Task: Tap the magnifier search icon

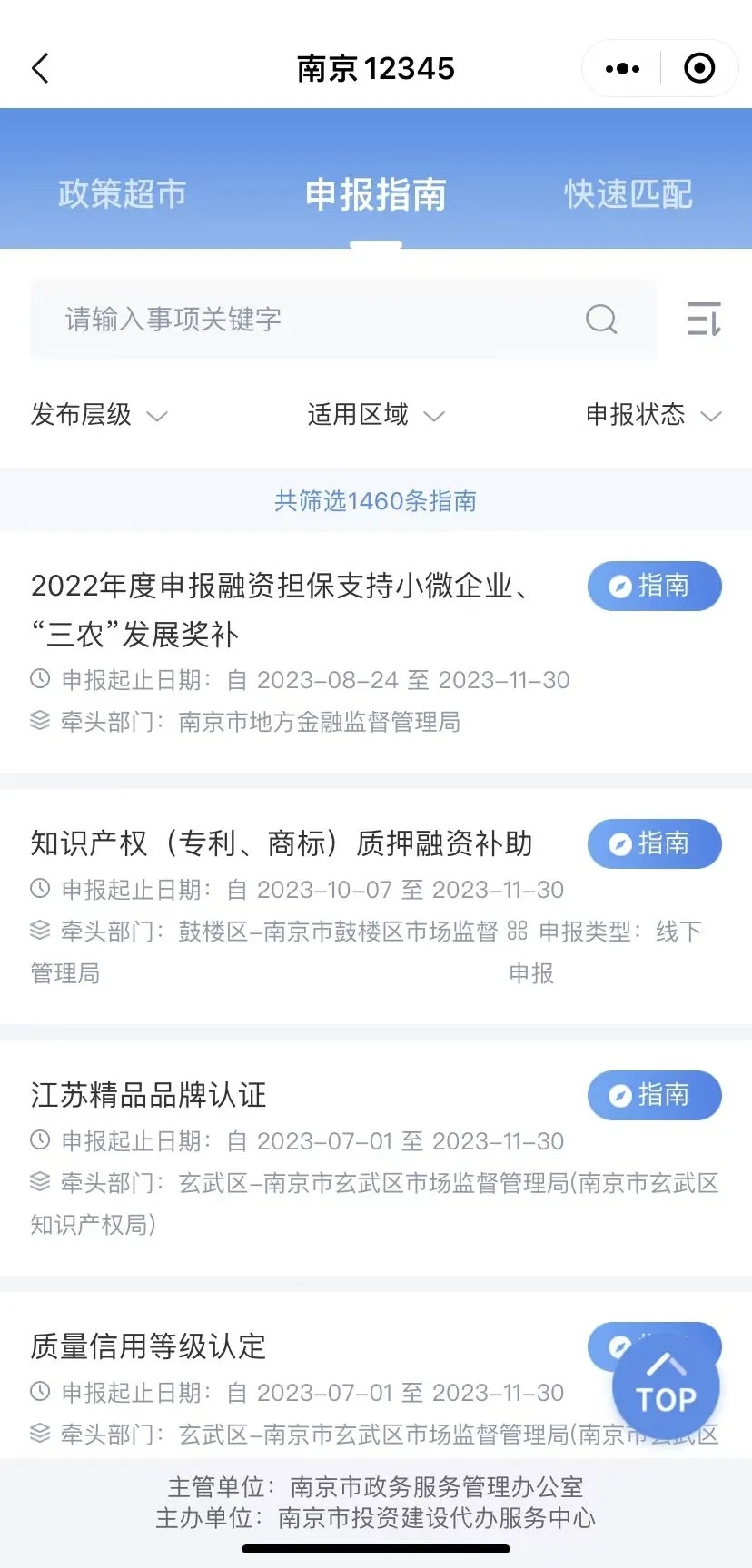Action: tap(601, 320)
